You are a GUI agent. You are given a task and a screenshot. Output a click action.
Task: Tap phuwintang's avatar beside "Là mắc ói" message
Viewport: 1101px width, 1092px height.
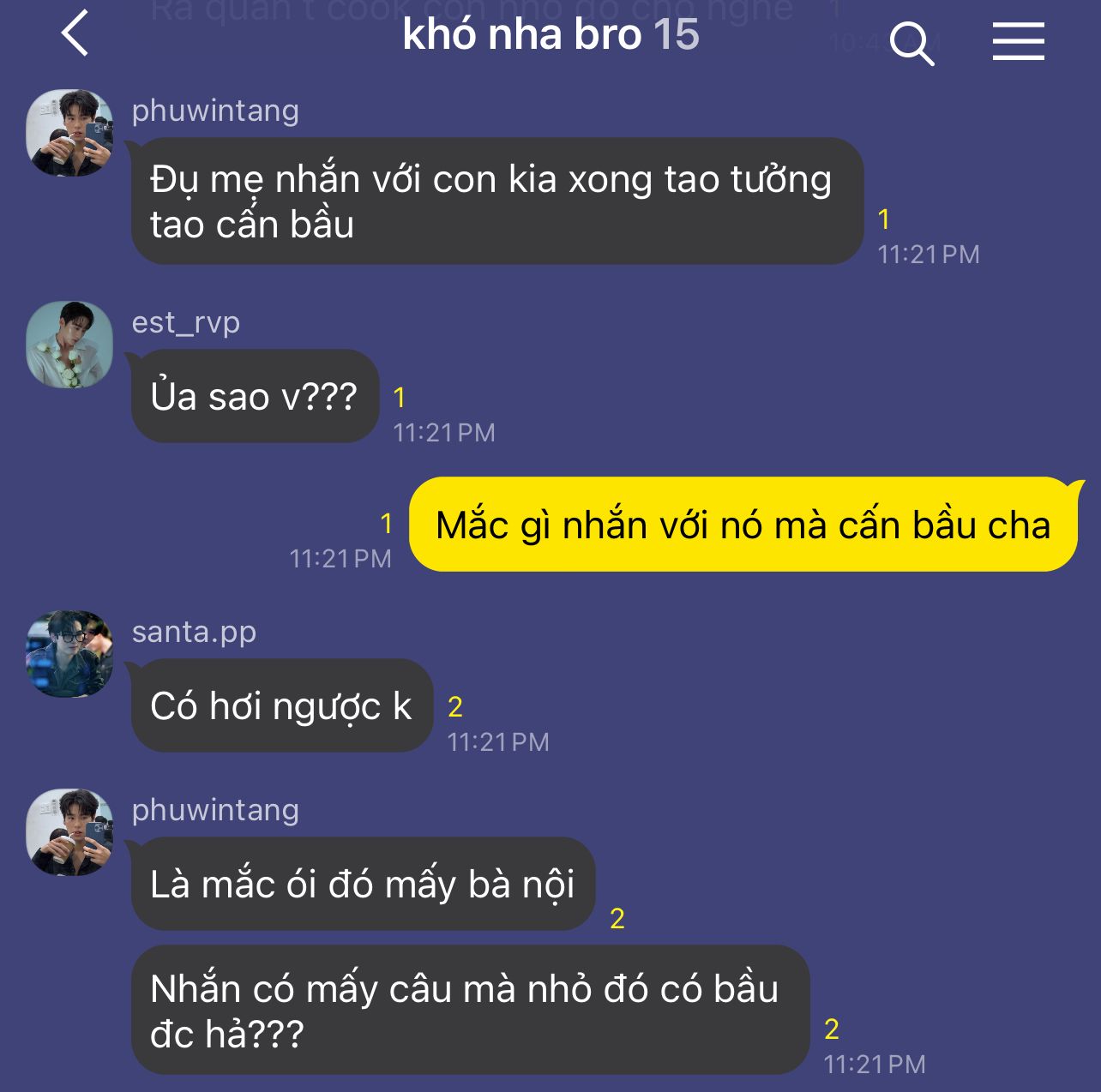[x=69, y=832]
